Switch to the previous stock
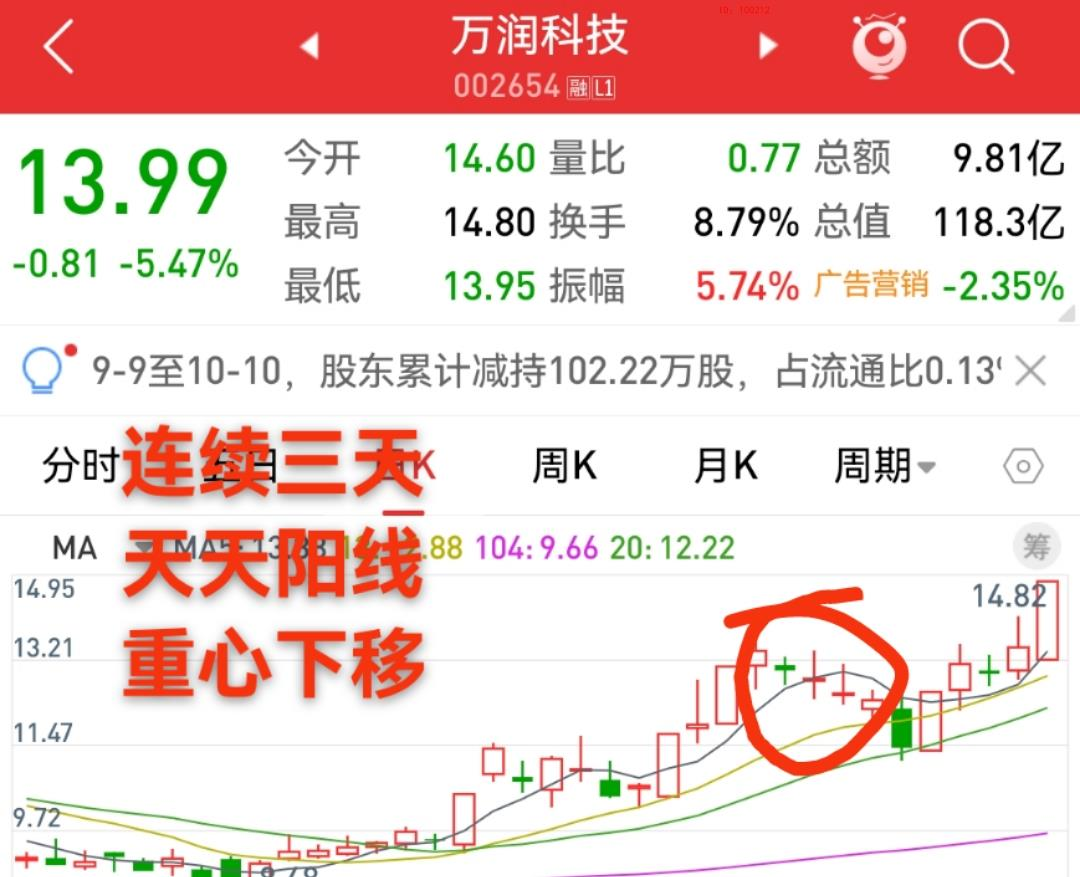This screenshot has width=1080, height=877. point(309,46)
